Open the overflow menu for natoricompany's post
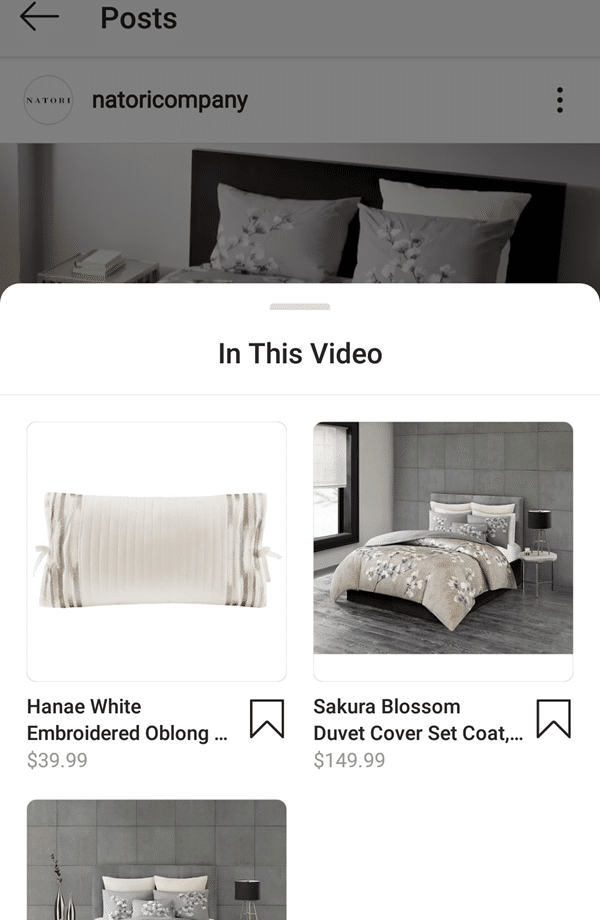Image resolution: width=600 pixels, height=920 pixels. point(559,100)
